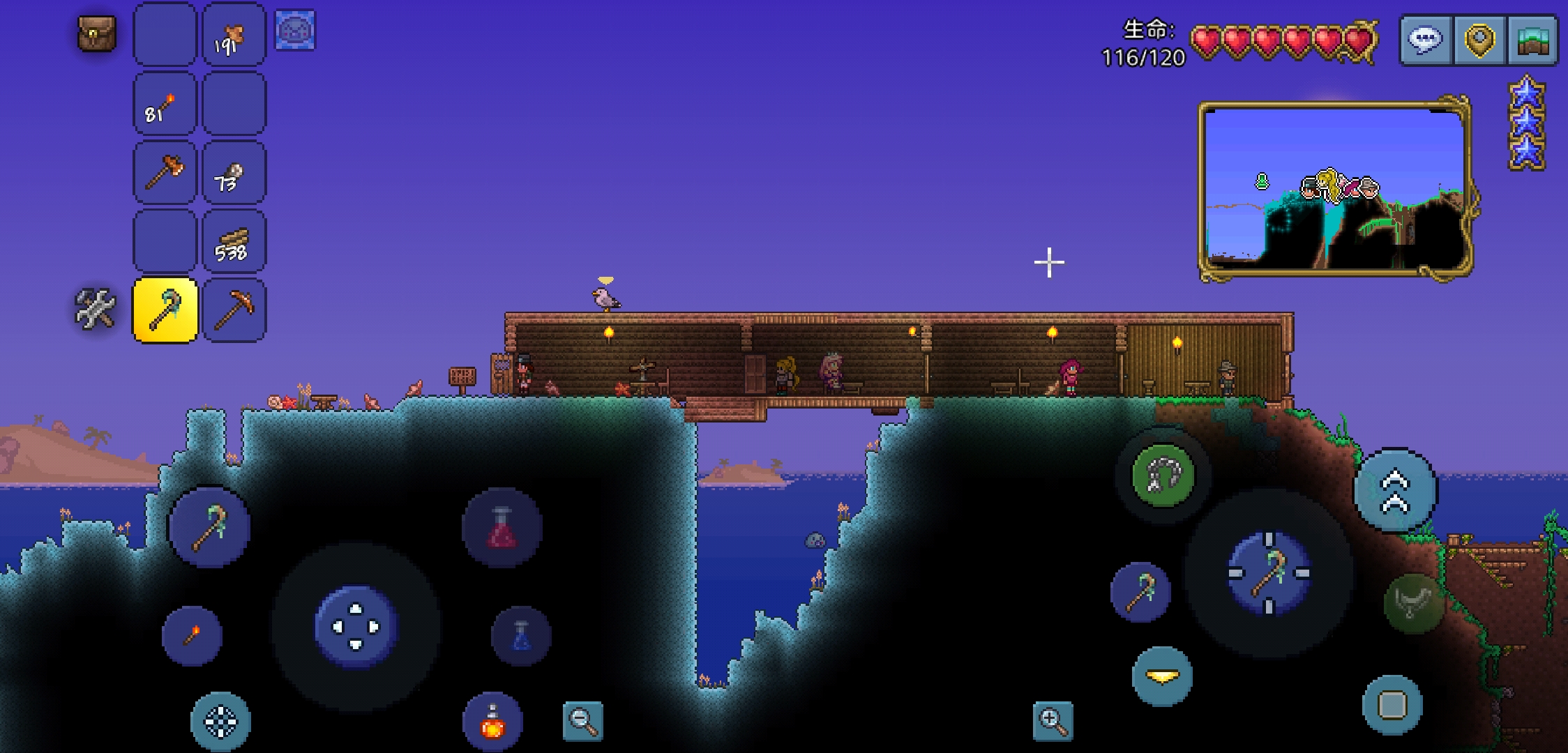Select the copper axe hotbar slot

coord(165,172)
